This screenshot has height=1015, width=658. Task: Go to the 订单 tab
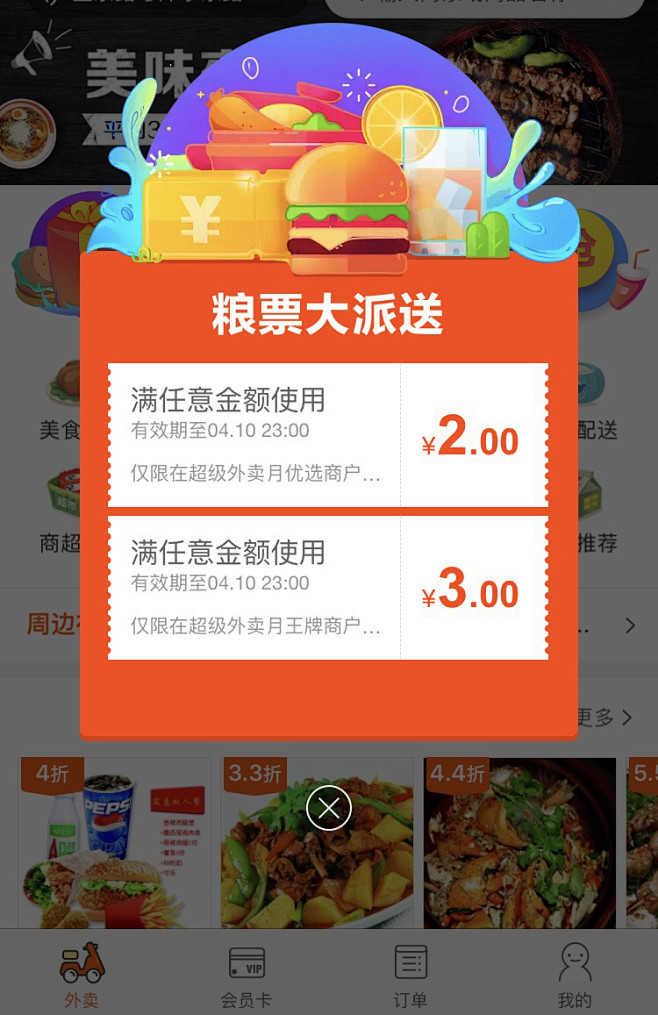tap(411, 974)
